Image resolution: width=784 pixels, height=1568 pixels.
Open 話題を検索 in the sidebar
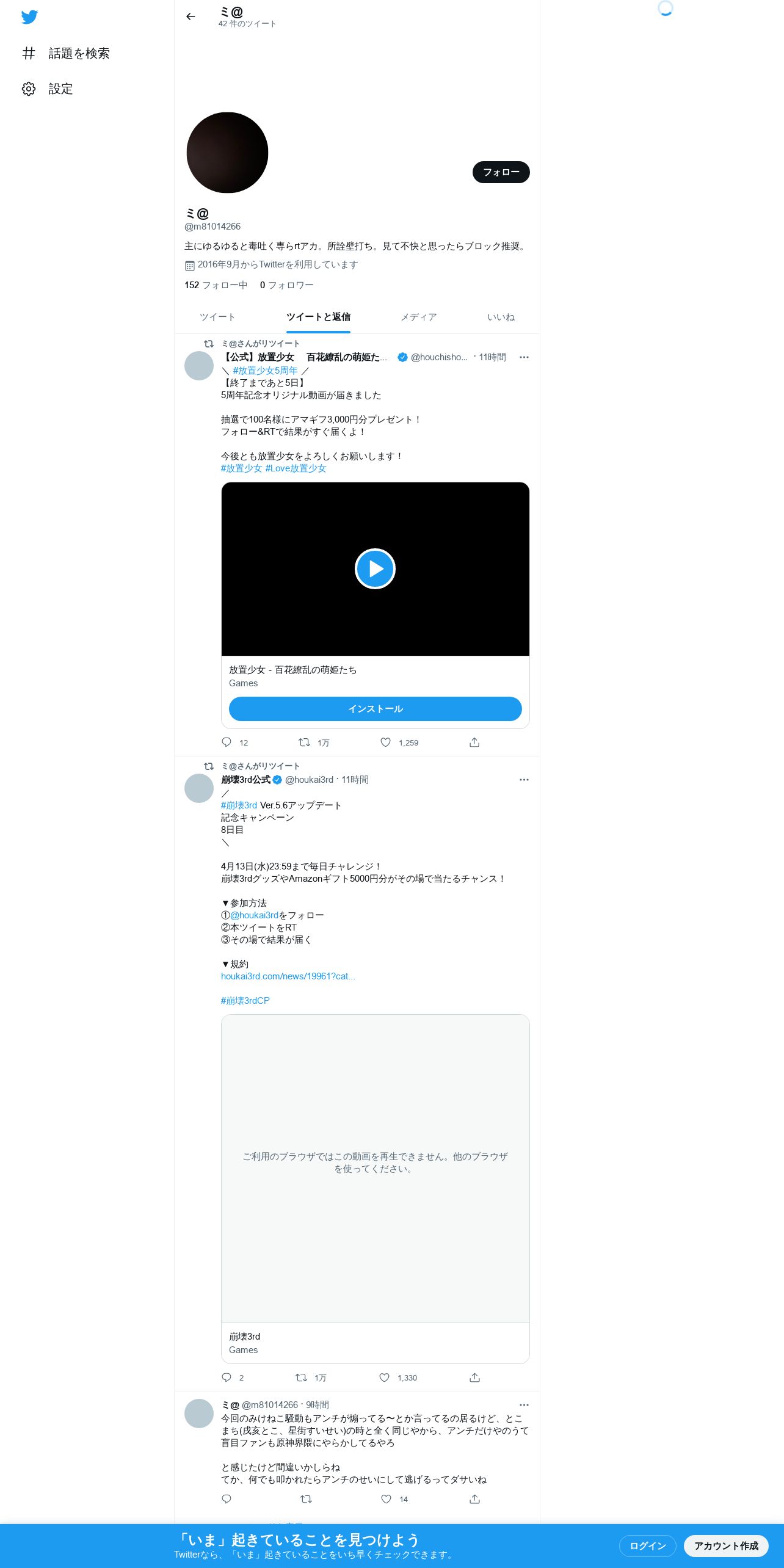(66, 54)
